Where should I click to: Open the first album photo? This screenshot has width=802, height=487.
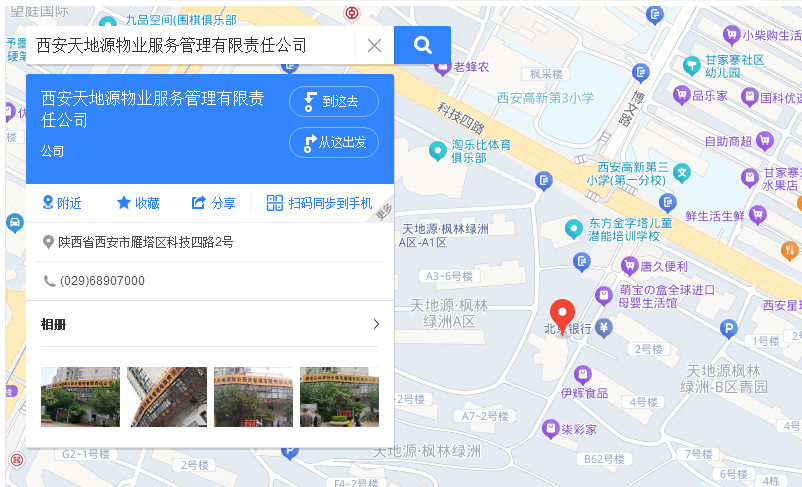pyautogui.click(x=80, y=397)
